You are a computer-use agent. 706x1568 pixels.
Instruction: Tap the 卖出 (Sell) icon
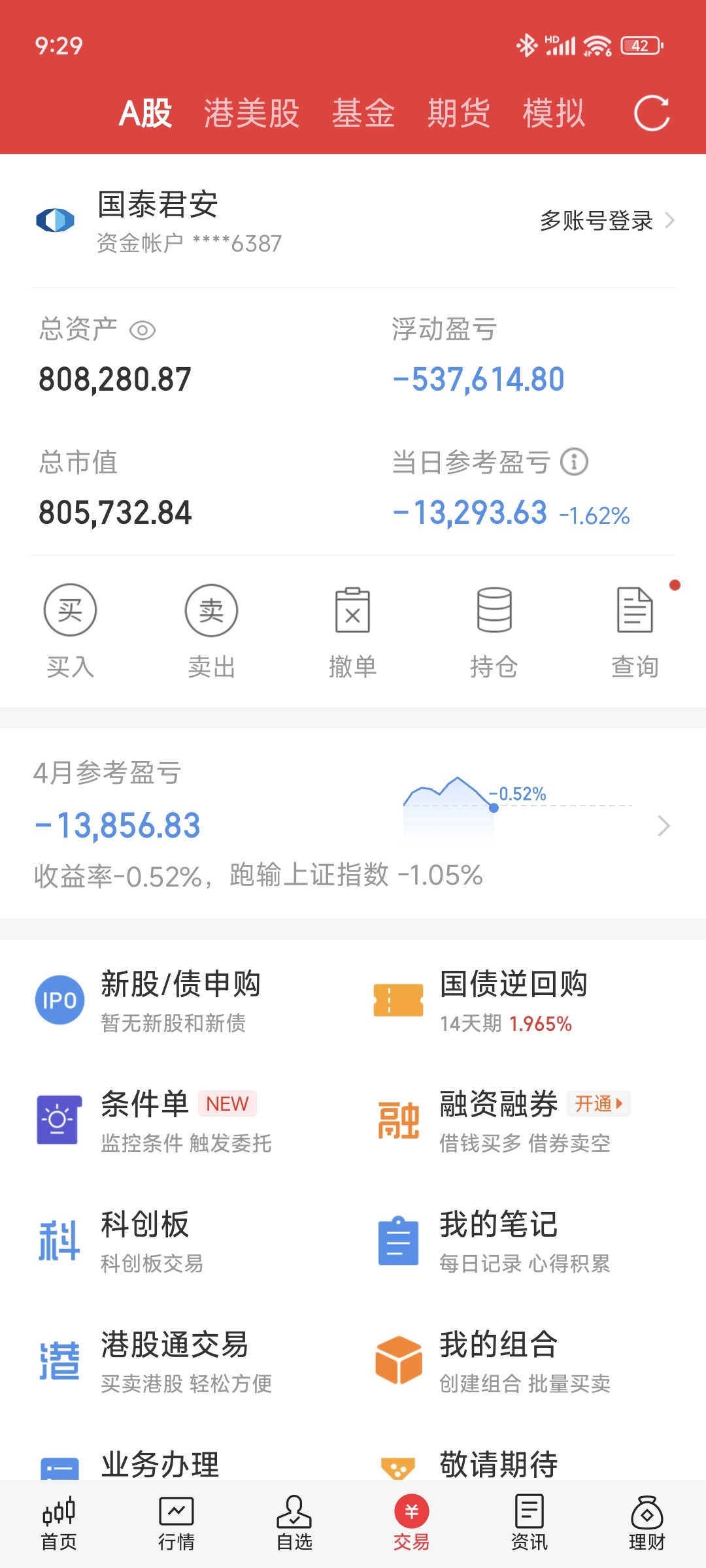click(211, 611)
